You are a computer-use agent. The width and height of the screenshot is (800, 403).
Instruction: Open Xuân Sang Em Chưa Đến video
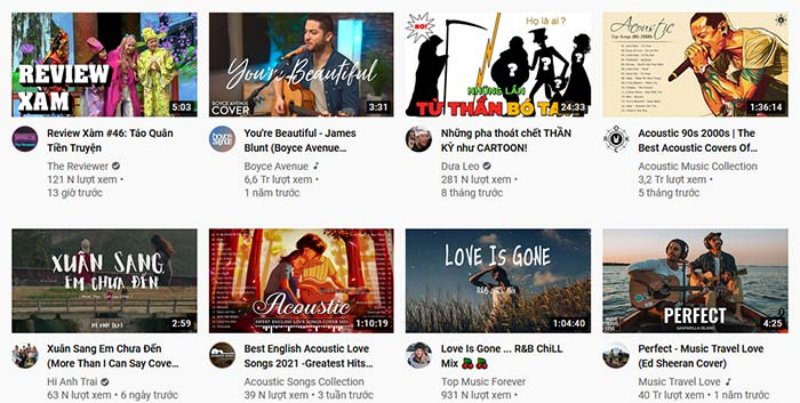click(104, 281)
